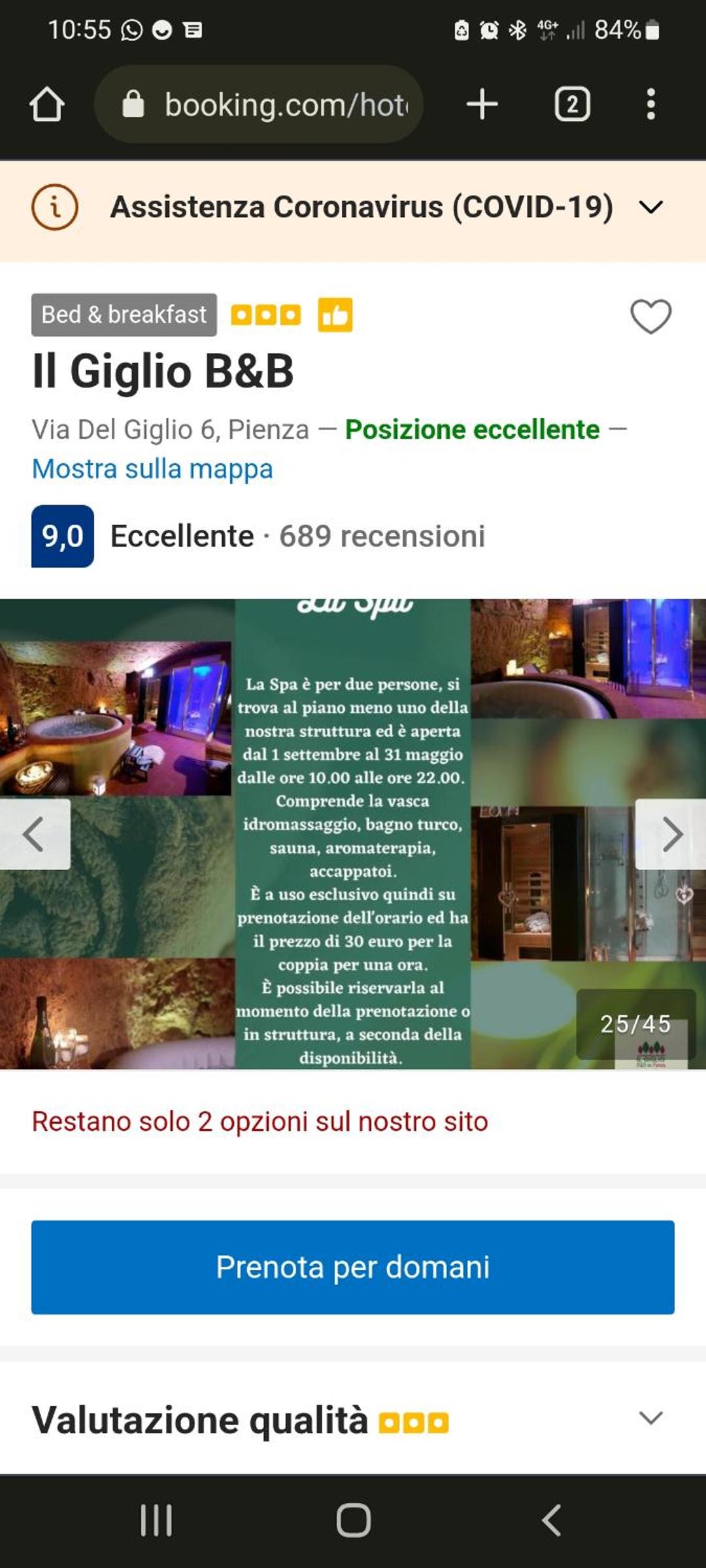Expand the Assistenza Coronavirus (COVID-19) banner

[353, 208]
